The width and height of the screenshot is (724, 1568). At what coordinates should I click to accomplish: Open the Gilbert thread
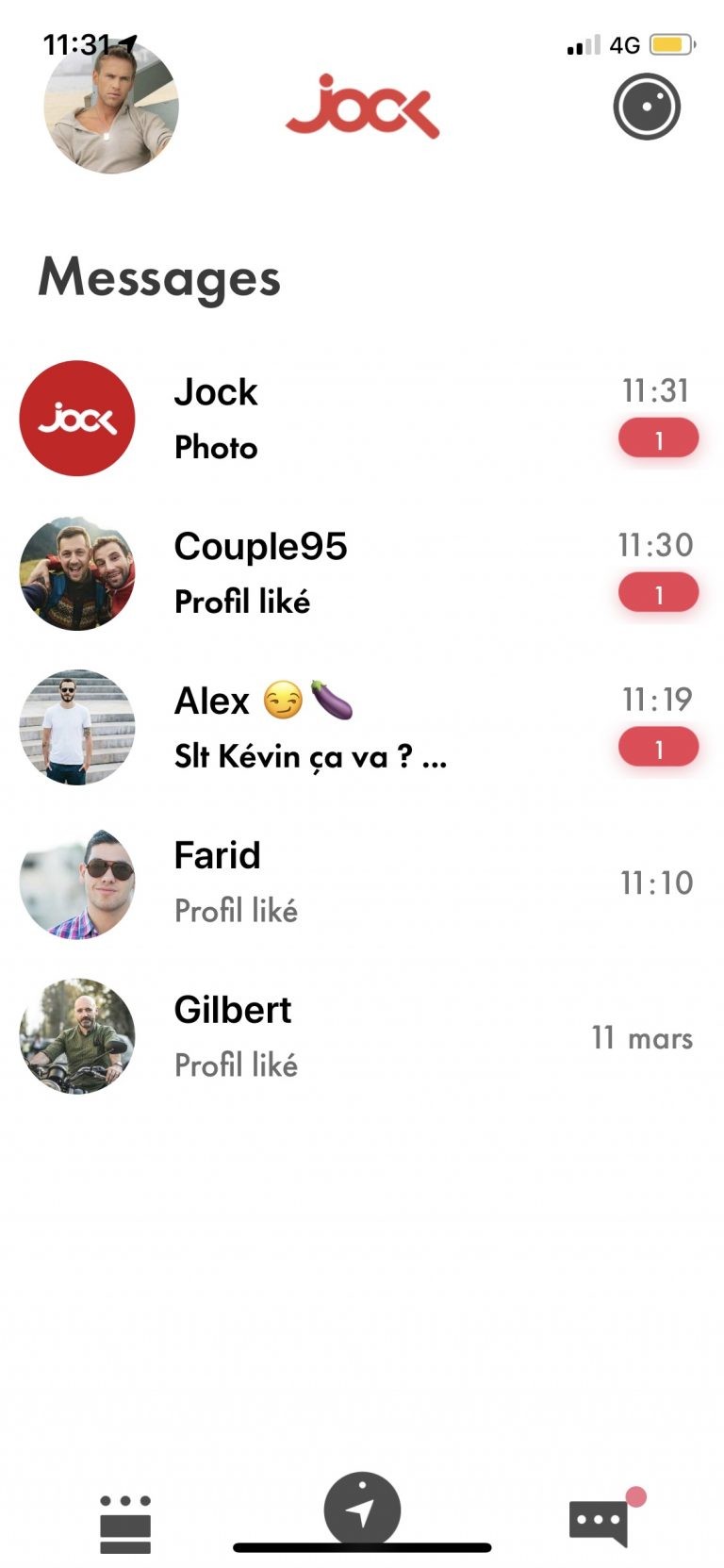tap(362, 1036)
